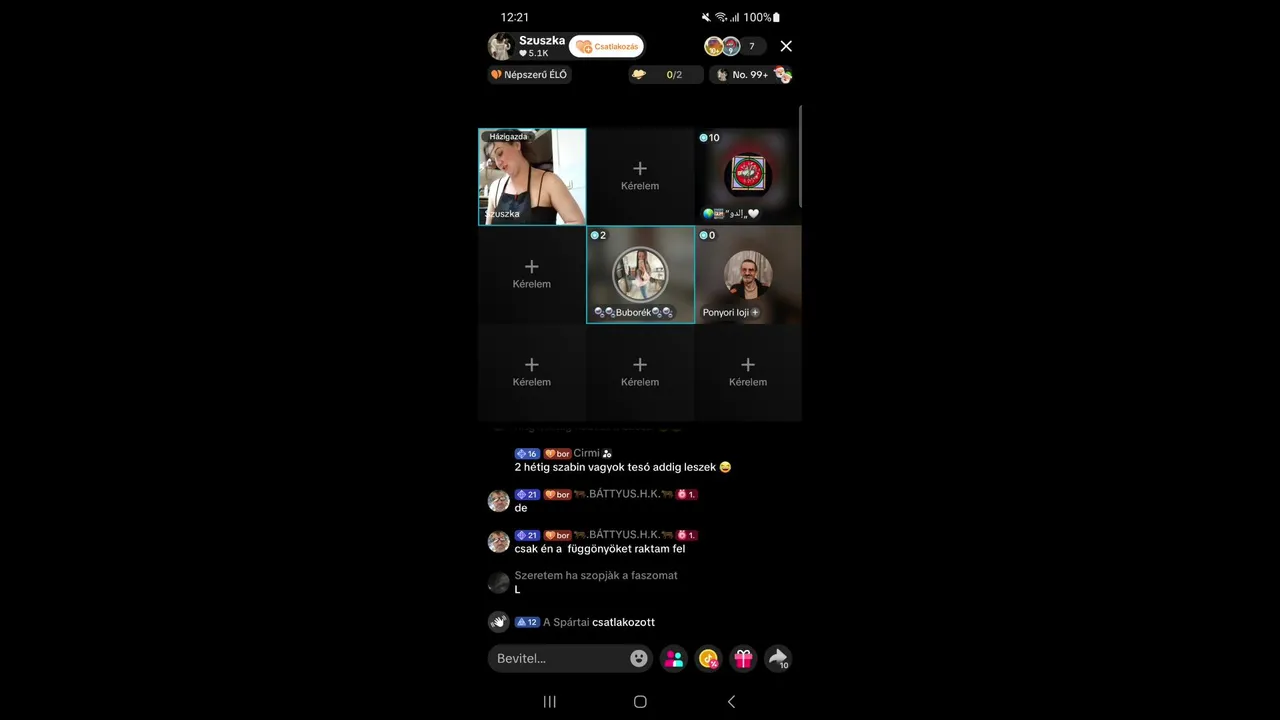This screenshot has width=1280, height=720.
Task: Open the guest tile with 10 coins
Action: point(748,177)
